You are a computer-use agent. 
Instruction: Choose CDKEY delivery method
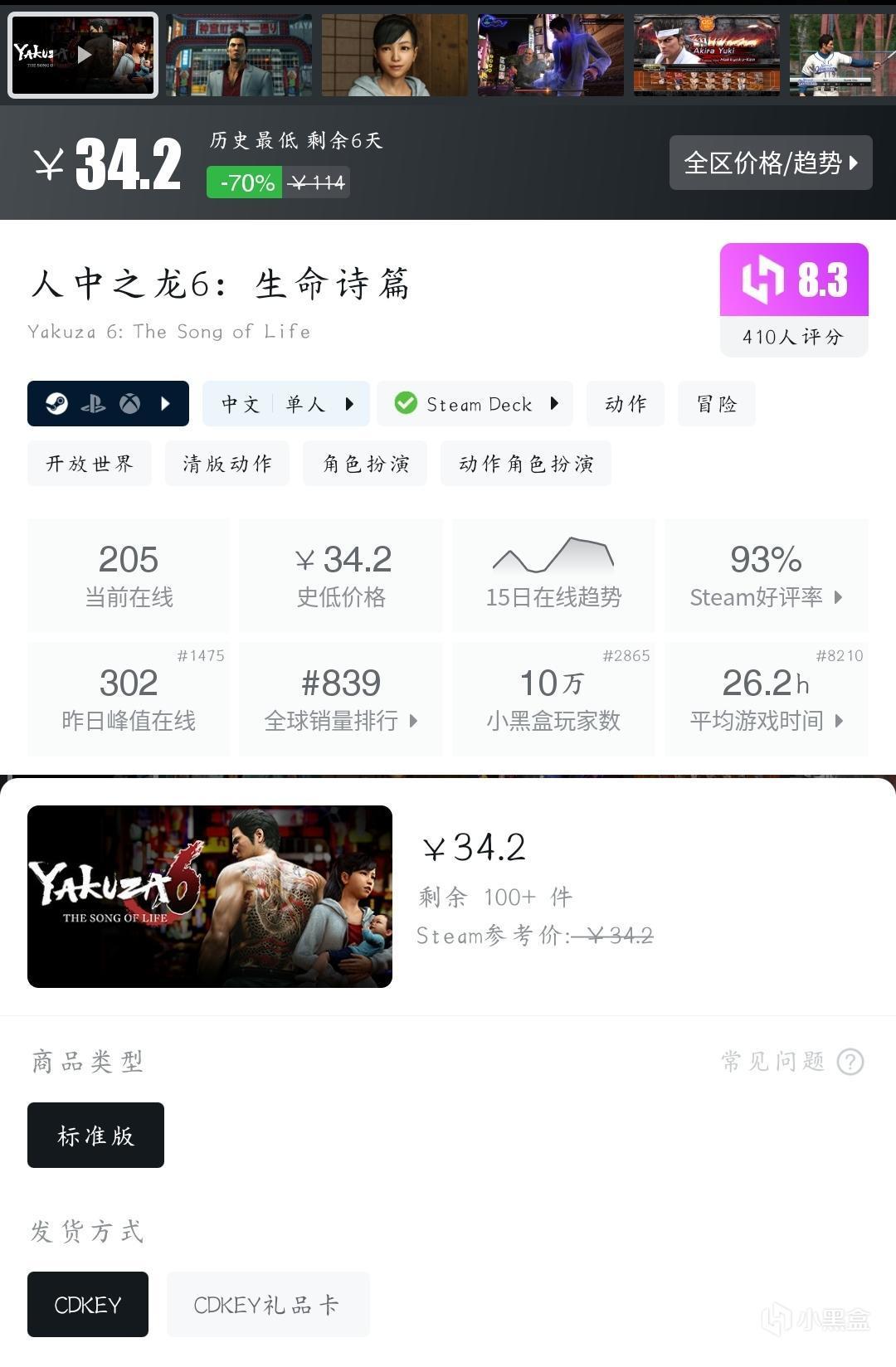click(88, 1305)
